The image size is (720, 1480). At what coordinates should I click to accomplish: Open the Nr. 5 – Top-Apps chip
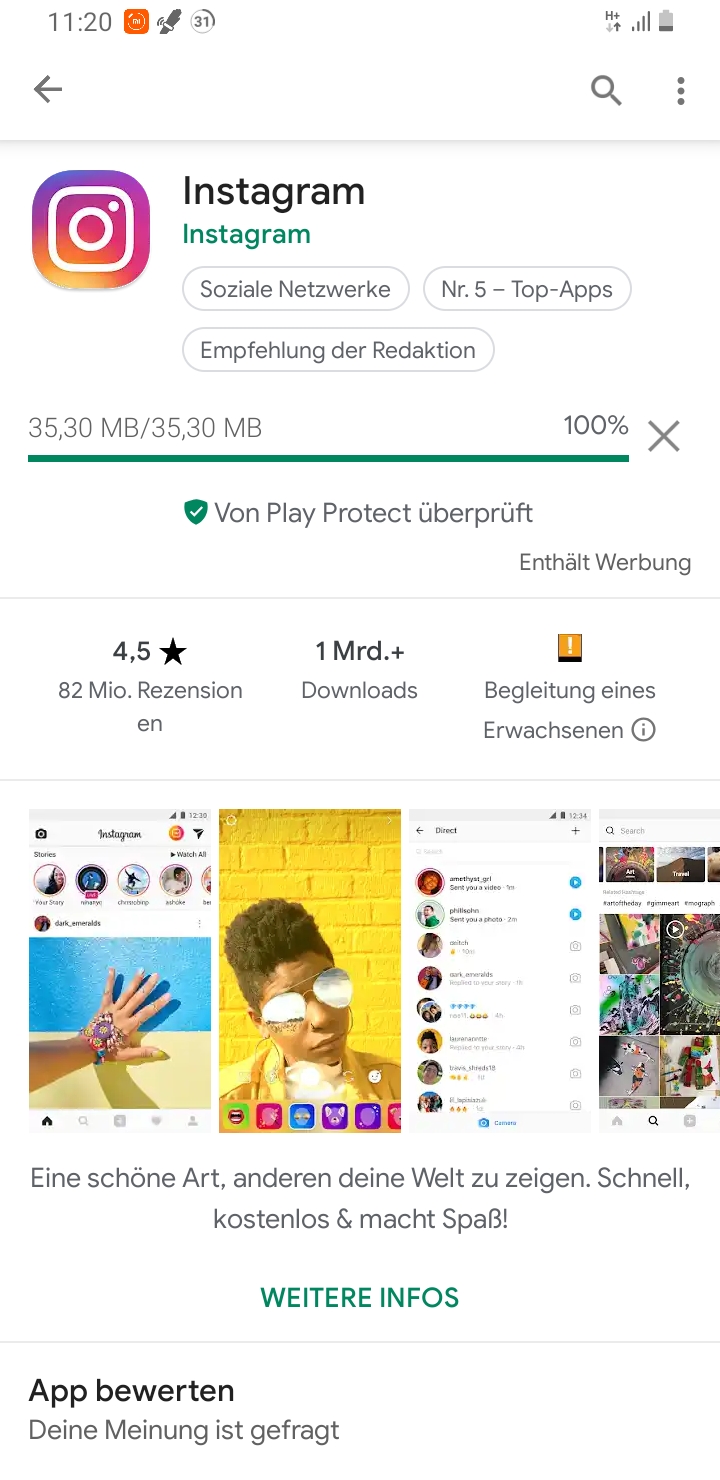tap(527, 290)
